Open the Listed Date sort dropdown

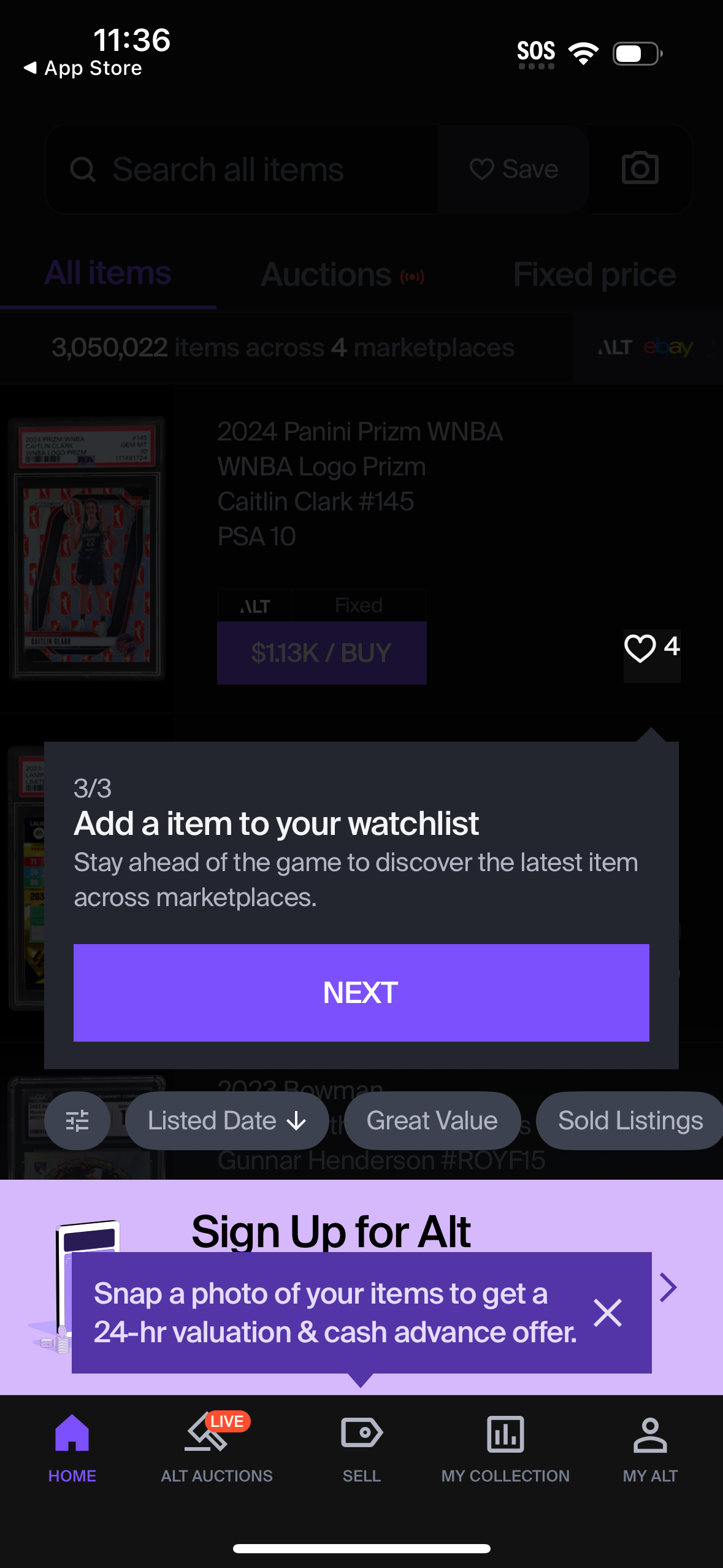tap(226, 1120)
